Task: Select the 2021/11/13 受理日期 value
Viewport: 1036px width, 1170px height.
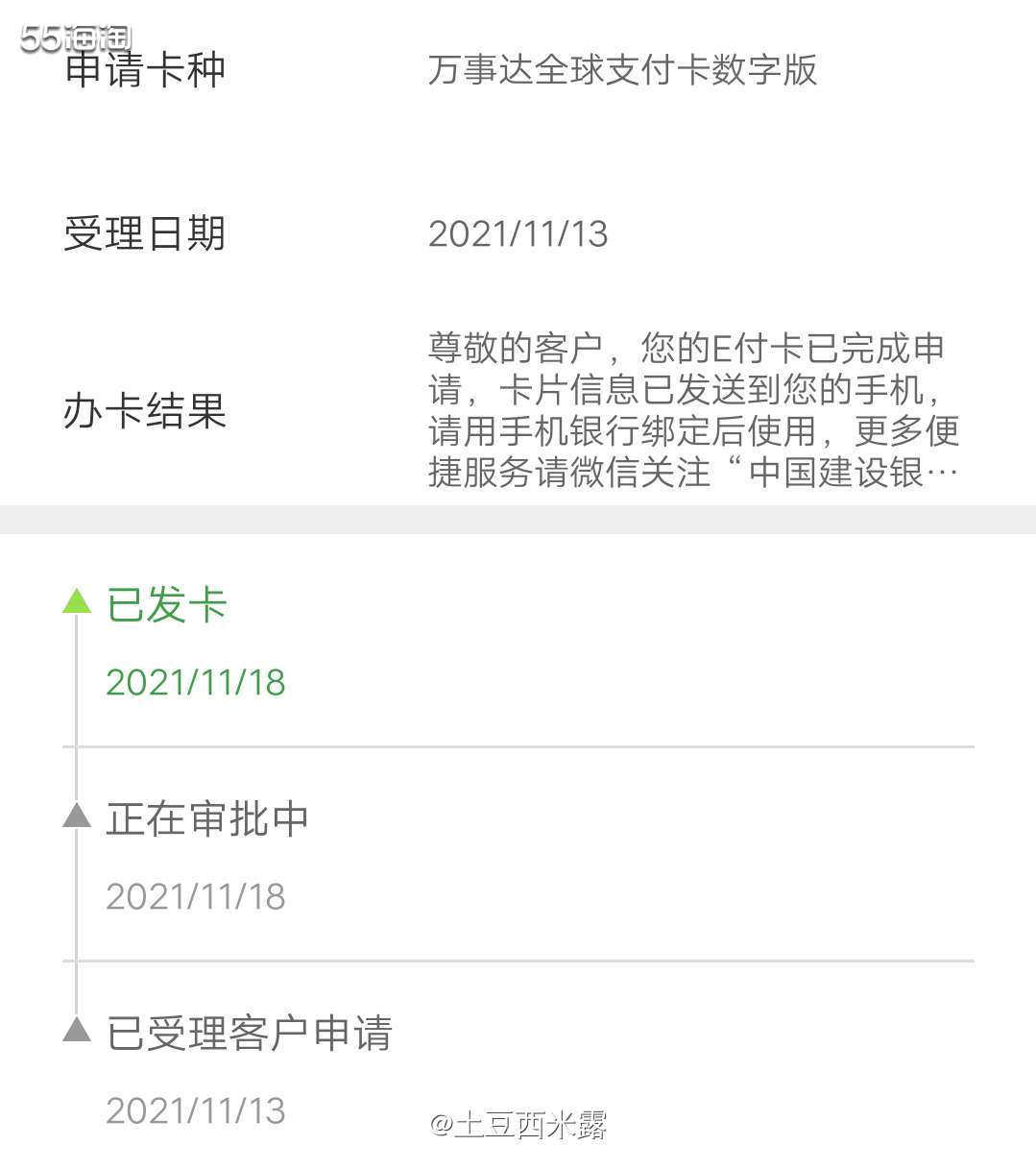Action: (x=518, y=232)
